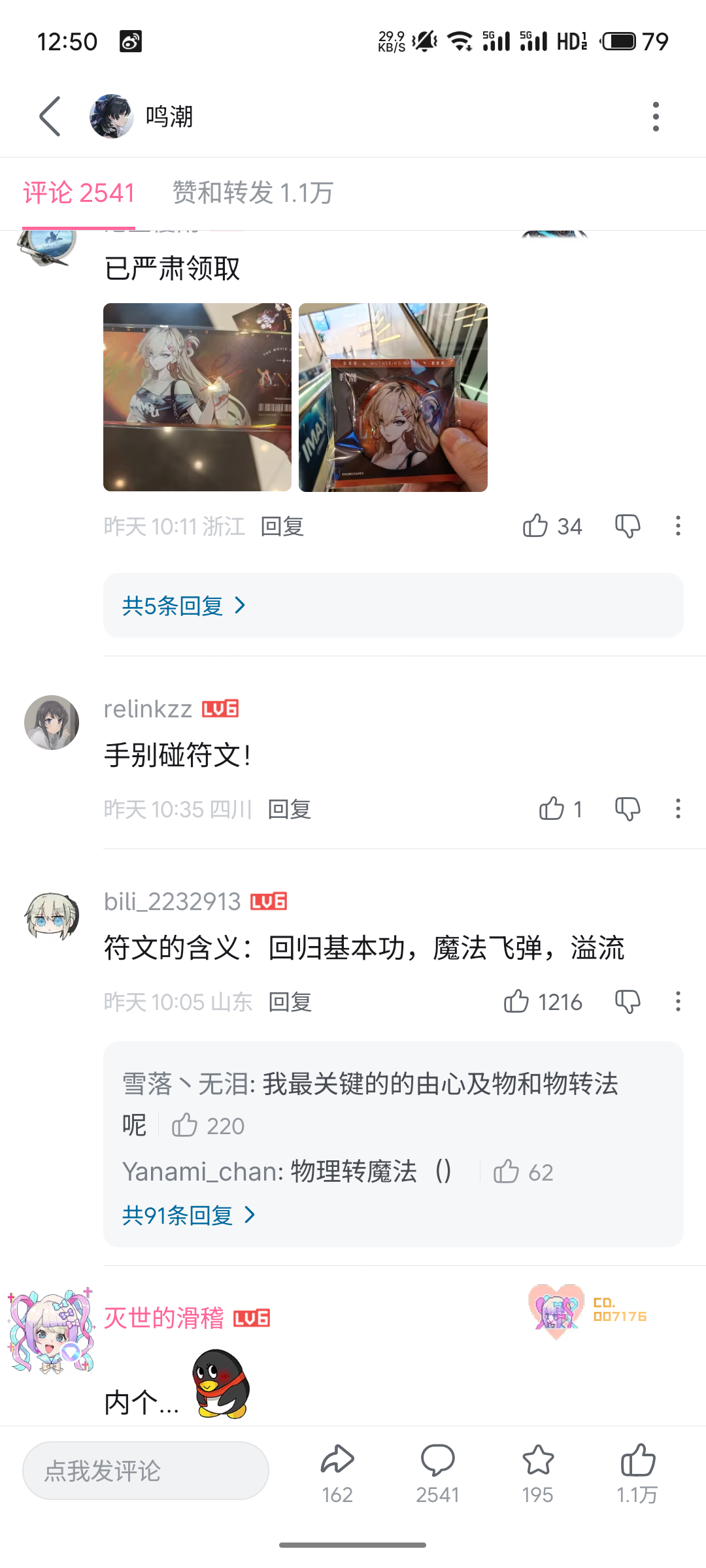Open the overflow menu in the top bar
The height and width of the screenshot is (1568, 706).
(656, 116)
